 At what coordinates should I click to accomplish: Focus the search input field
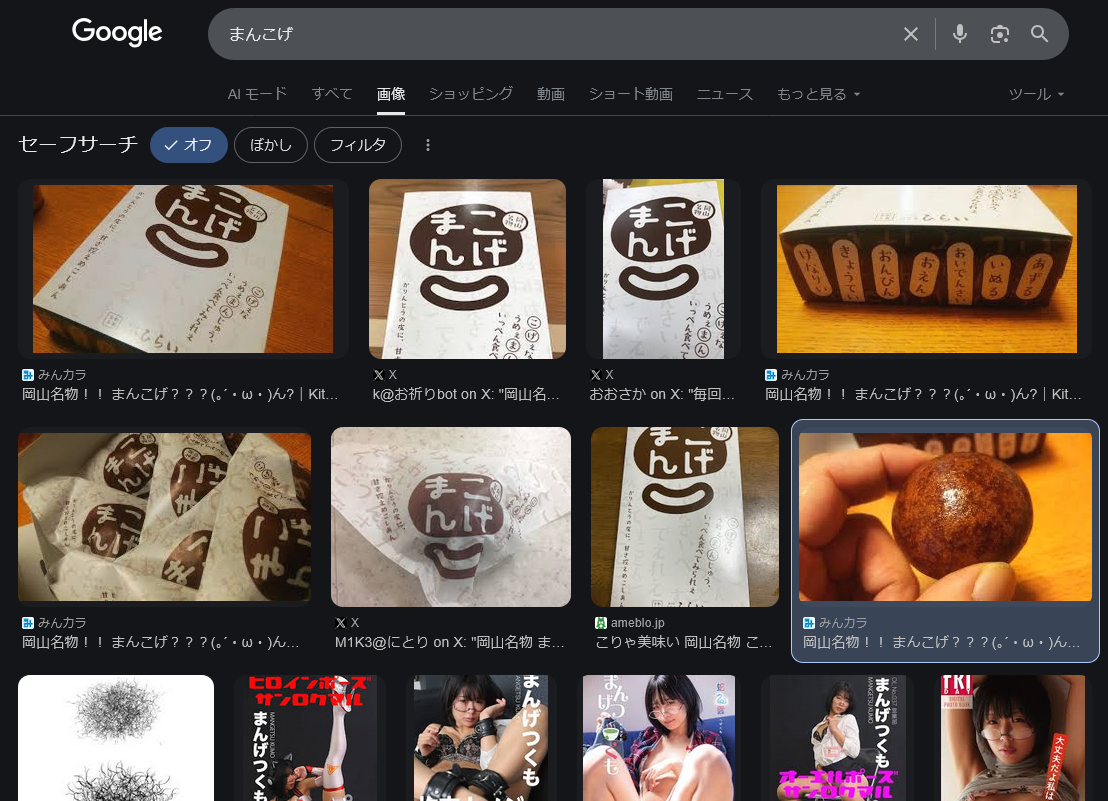550,34
